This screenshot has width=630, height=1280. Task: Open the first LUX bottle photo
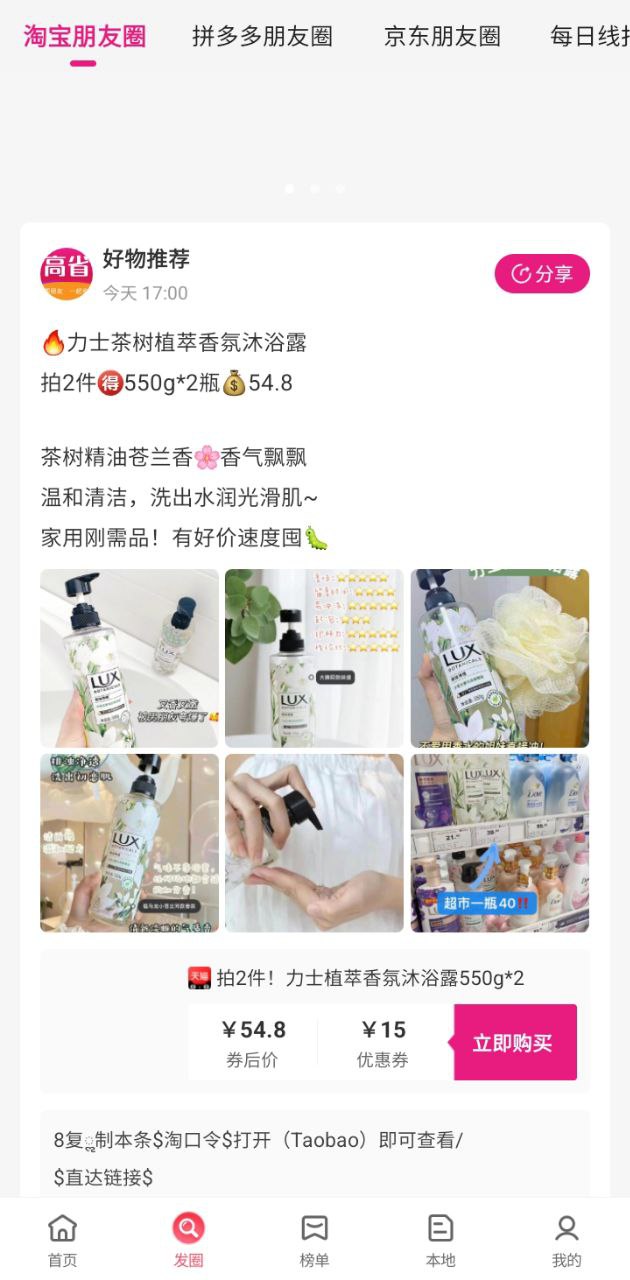coord(129,658)
